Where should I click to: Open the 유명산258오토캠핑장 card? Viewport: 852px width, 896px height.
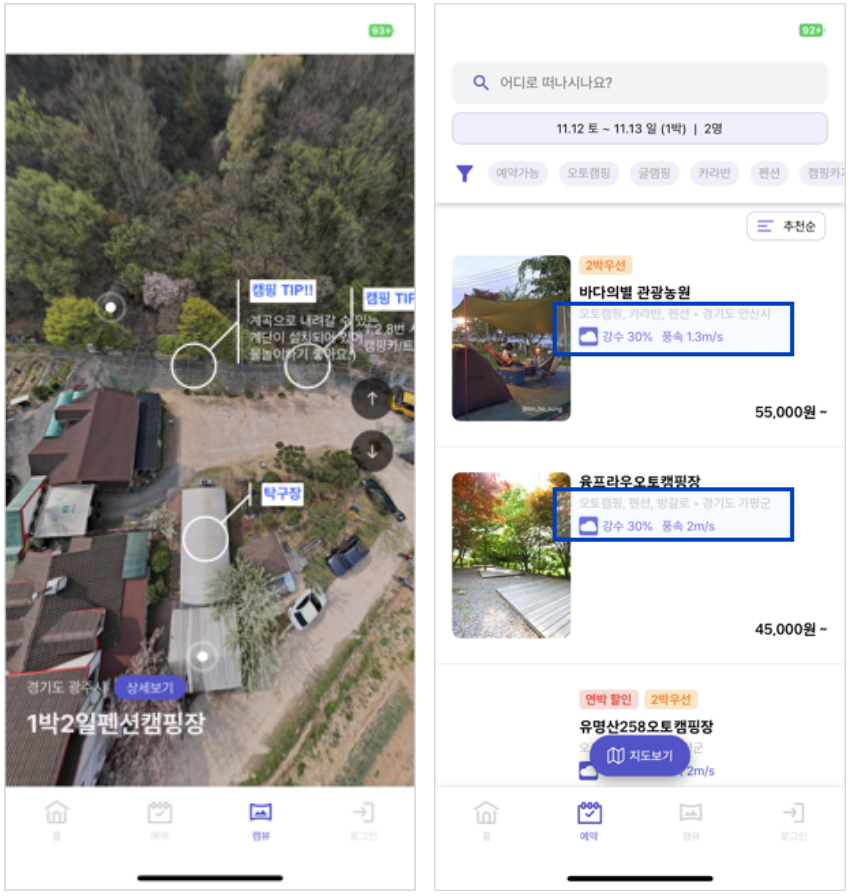tap(646, 726)
